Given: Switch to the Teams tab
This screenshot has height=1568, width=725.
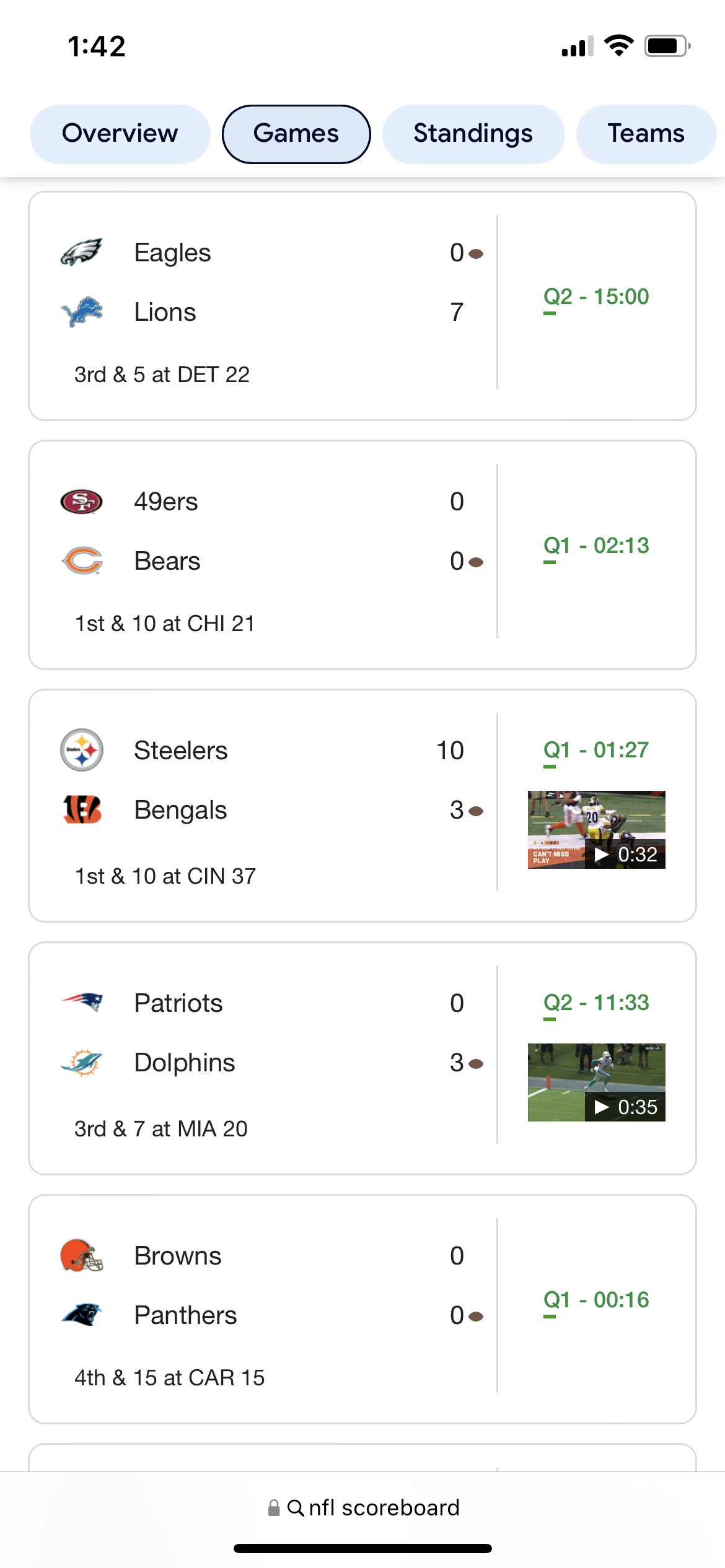Looking at the screenshot, I should point(646,134).
